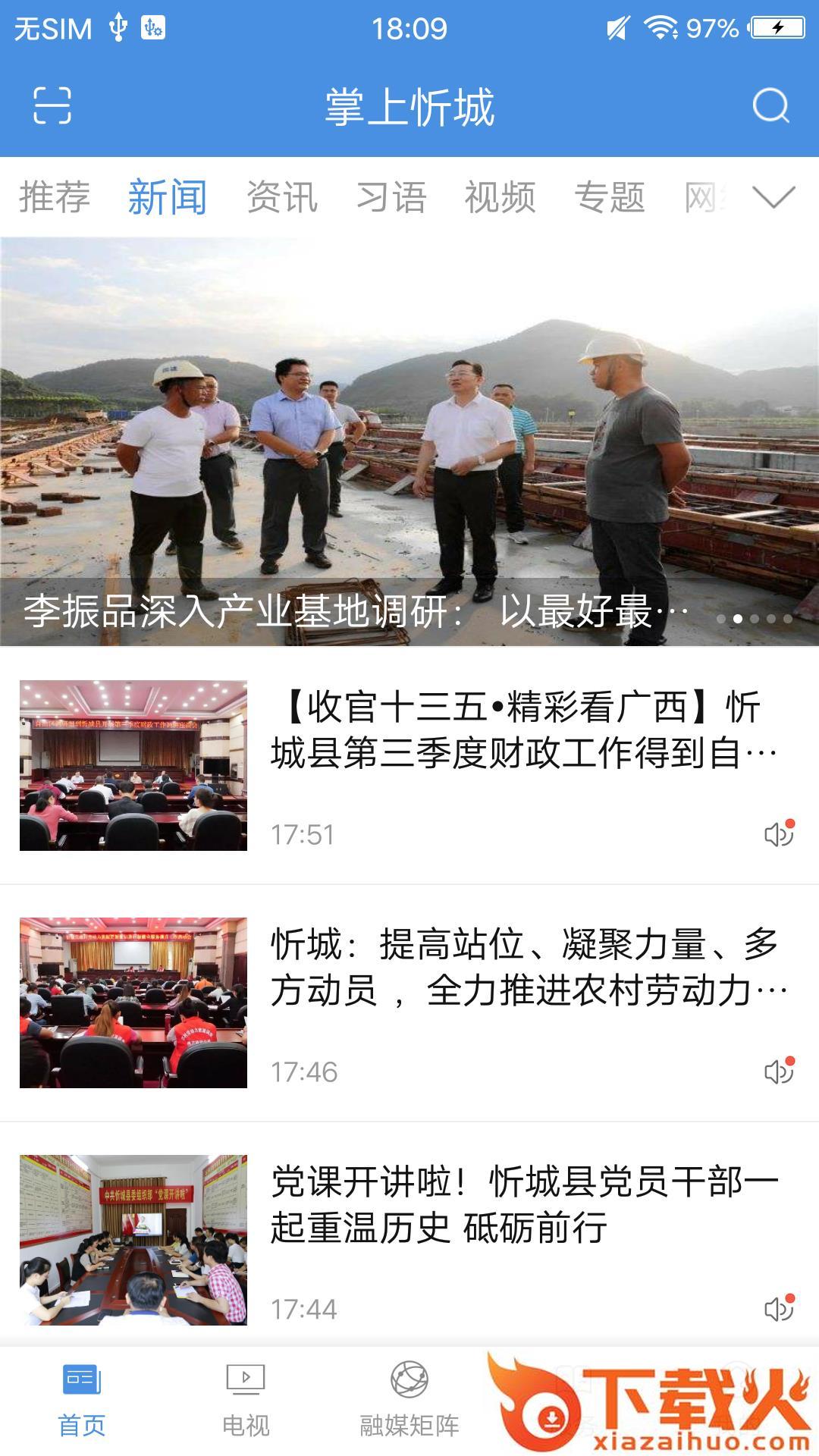The width and height of the screenshot is (819, 1456).
Task: Switch to the 习语 tab
Action: click(391, 197)
